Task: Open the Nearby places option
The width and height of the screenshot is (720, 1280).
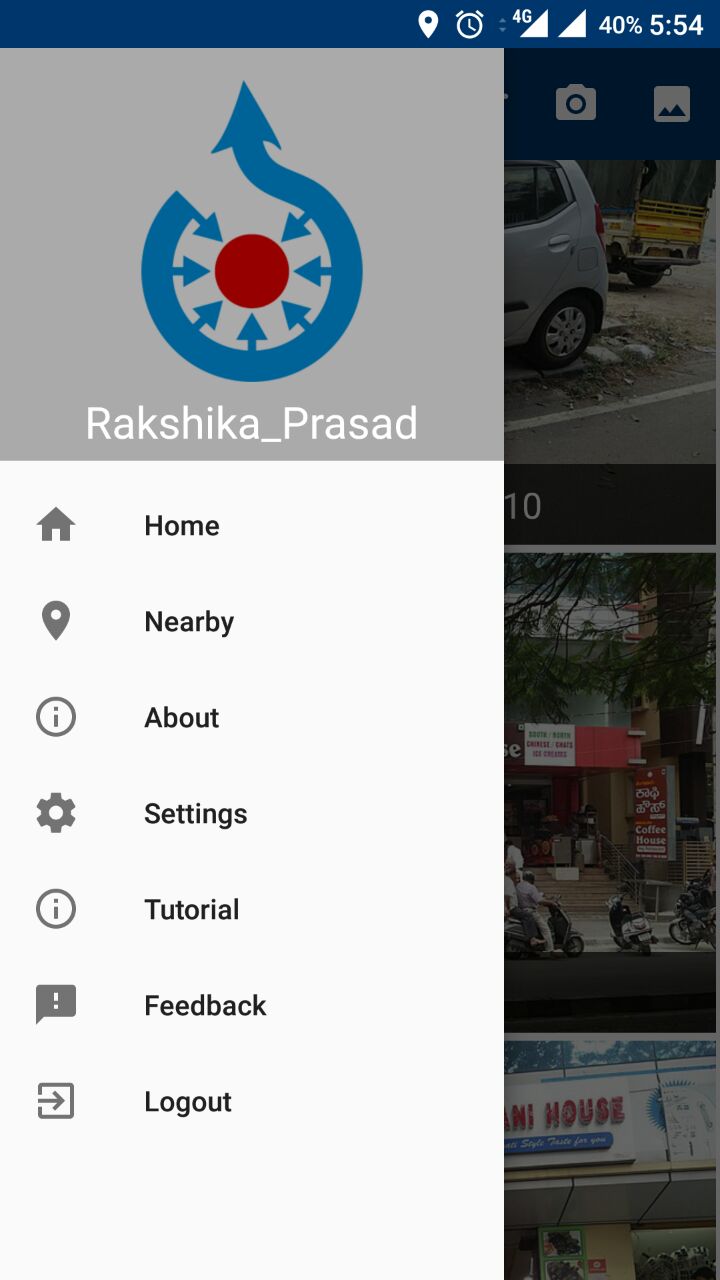Action: (x=188, y=621)
